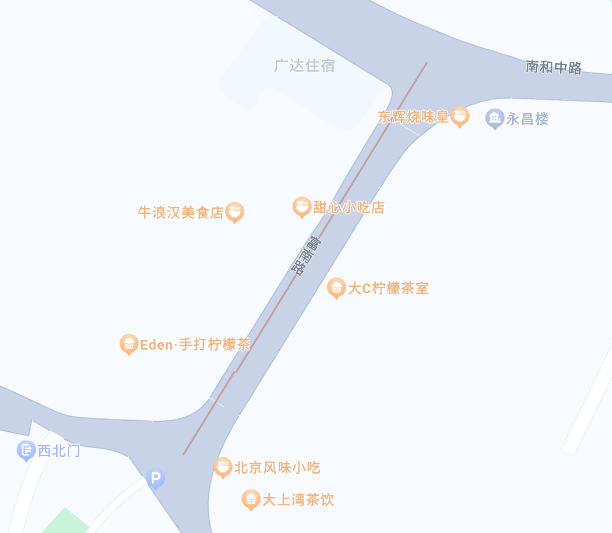612x533 pixels.
Task: Tap the 西北门 gate marker
Action: pyautogui.click(x=26, y=451)
